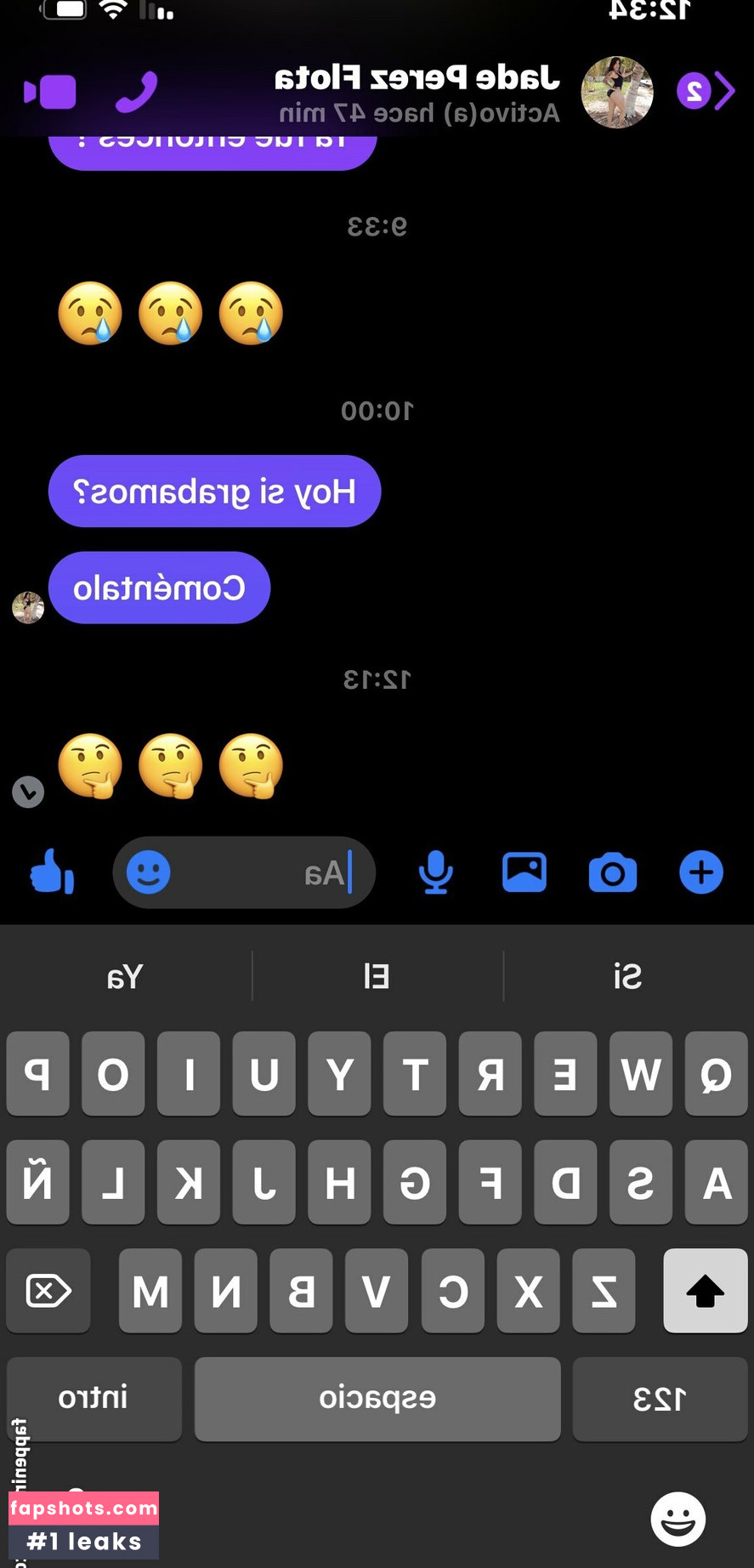
Task: Tap the intro key on keyboard
Action: 94,1399
